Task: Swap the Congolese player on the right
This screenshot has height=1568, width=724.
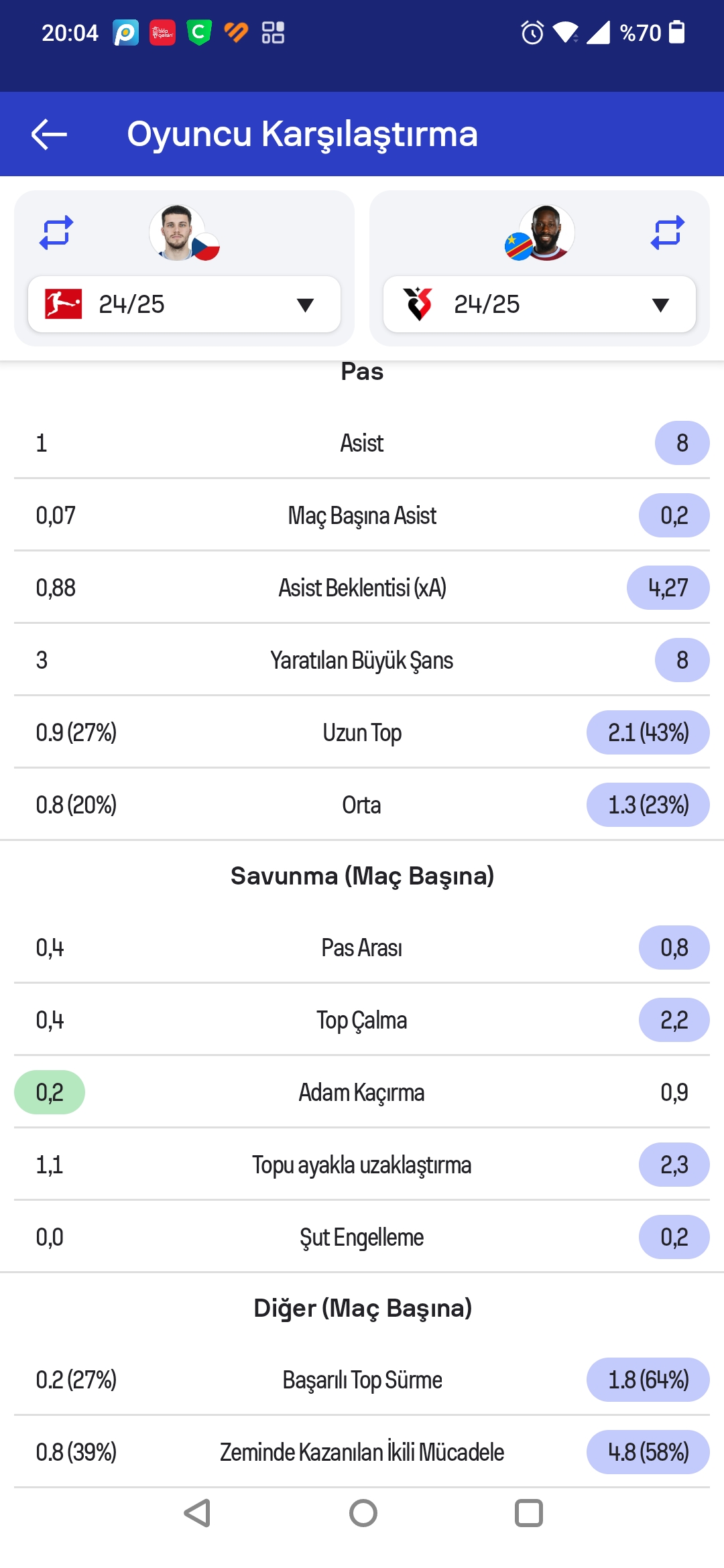Action: (x=668, y=233)
